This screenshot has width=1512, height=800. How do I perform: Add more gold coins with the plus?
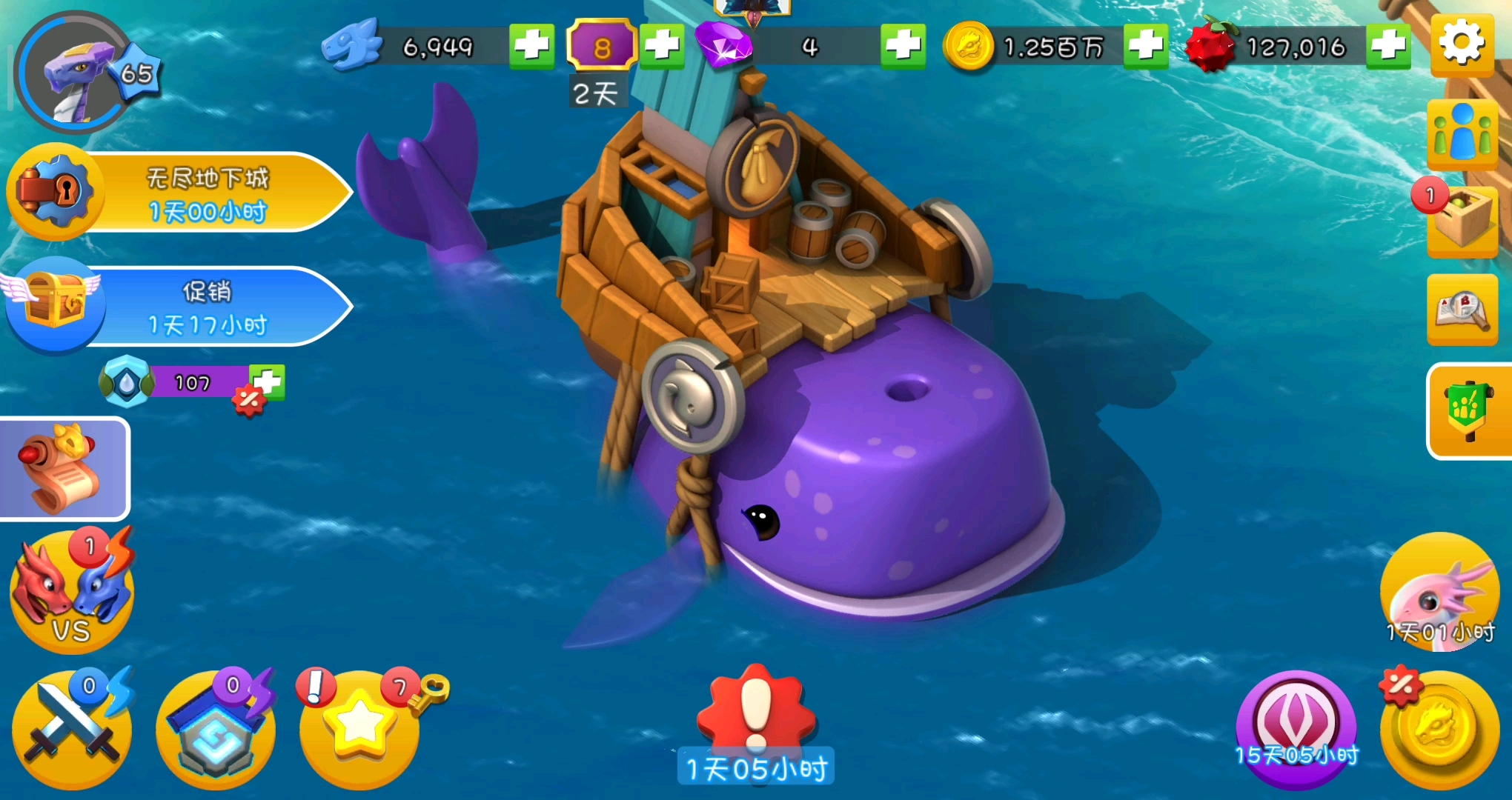[1145, 47]
